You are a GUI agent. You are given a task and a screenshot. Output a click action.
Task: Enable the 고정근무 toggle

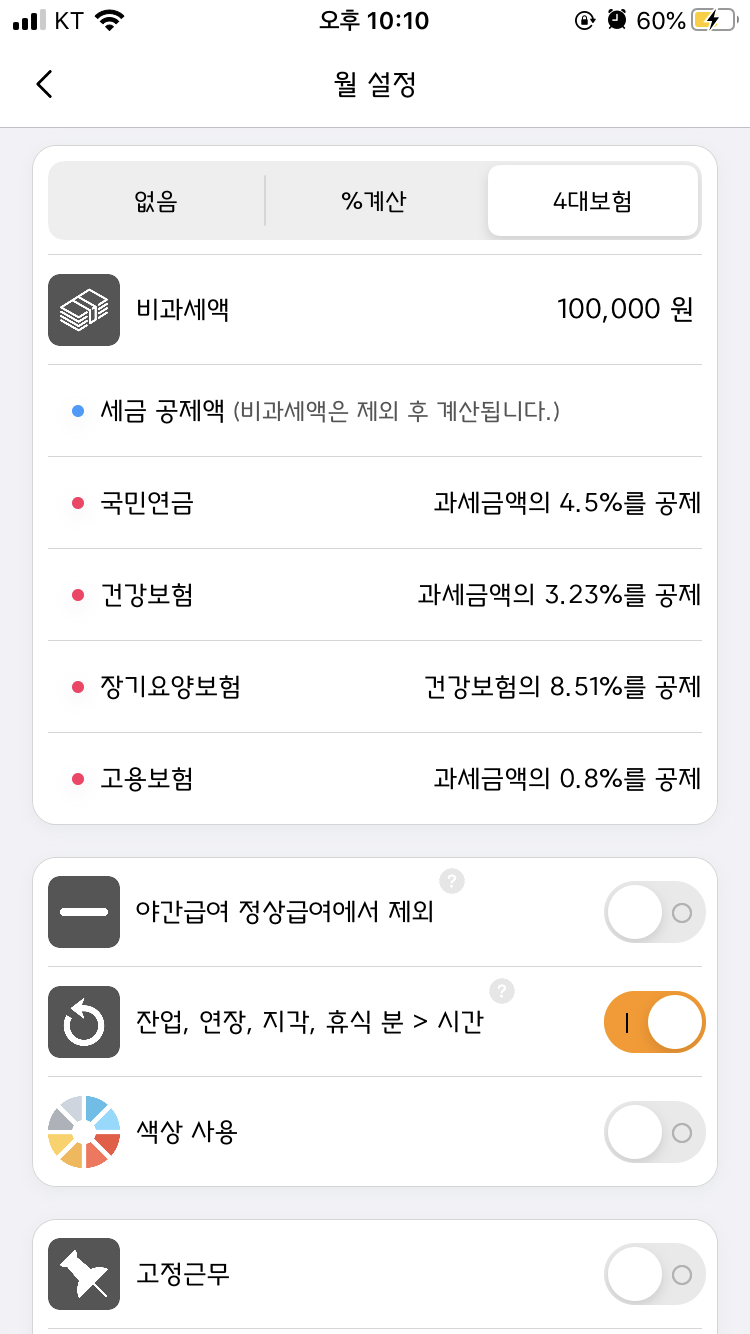tap(654, 1274)
